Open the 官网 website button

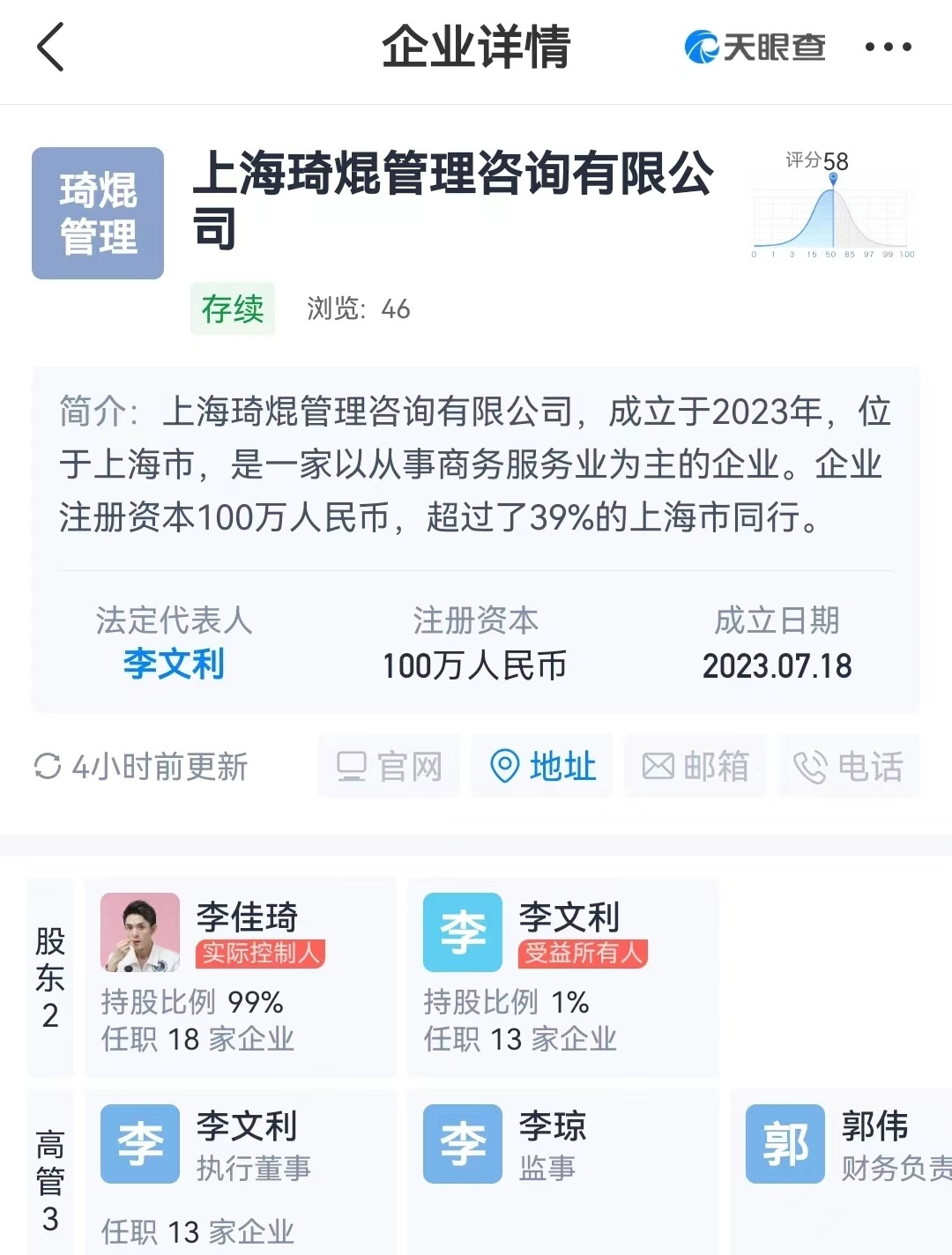coord(389,766)
